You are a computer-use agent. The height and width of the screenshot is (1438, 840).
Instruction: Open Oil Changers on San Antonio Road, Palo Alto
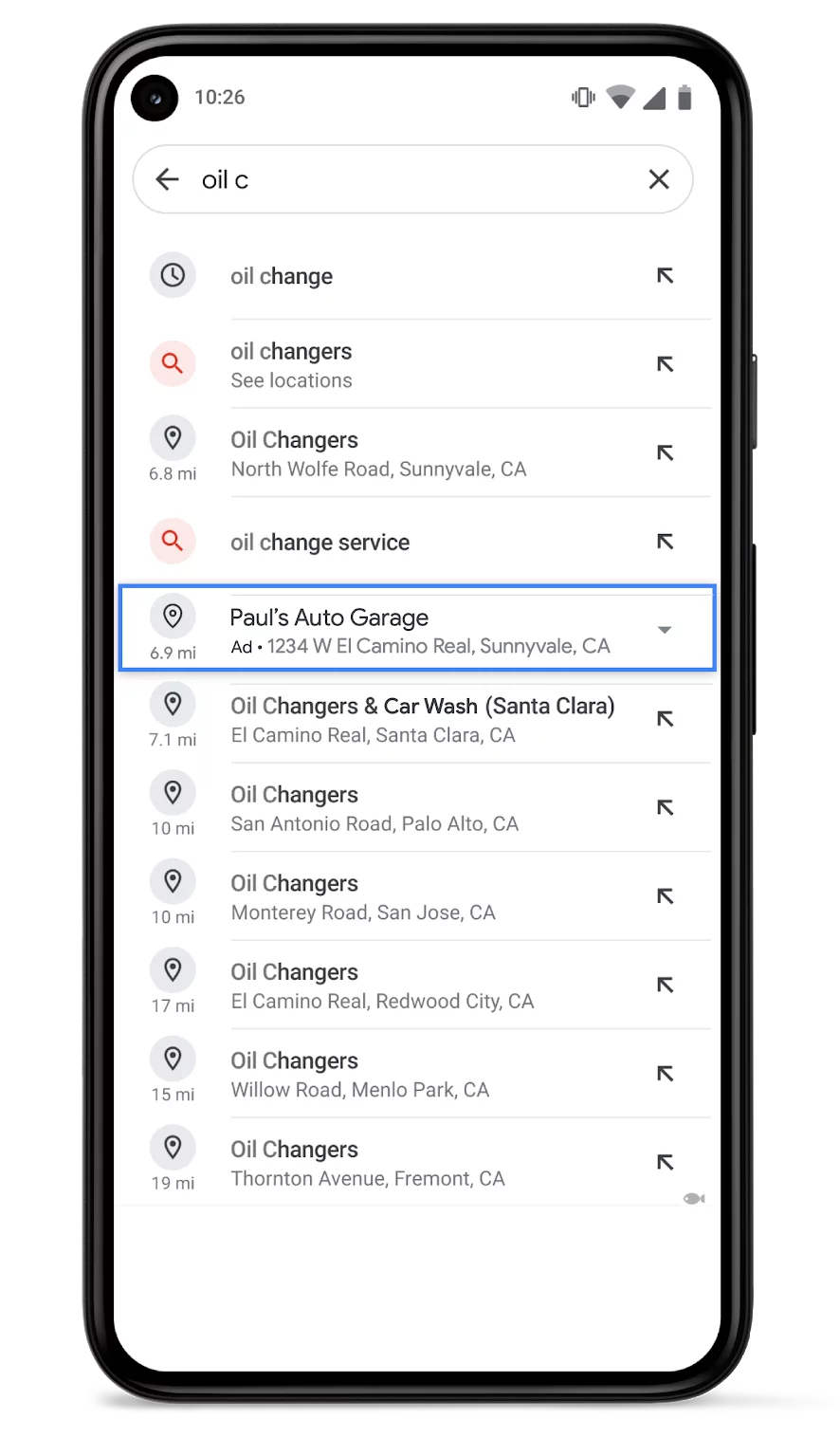coord(414,808)
